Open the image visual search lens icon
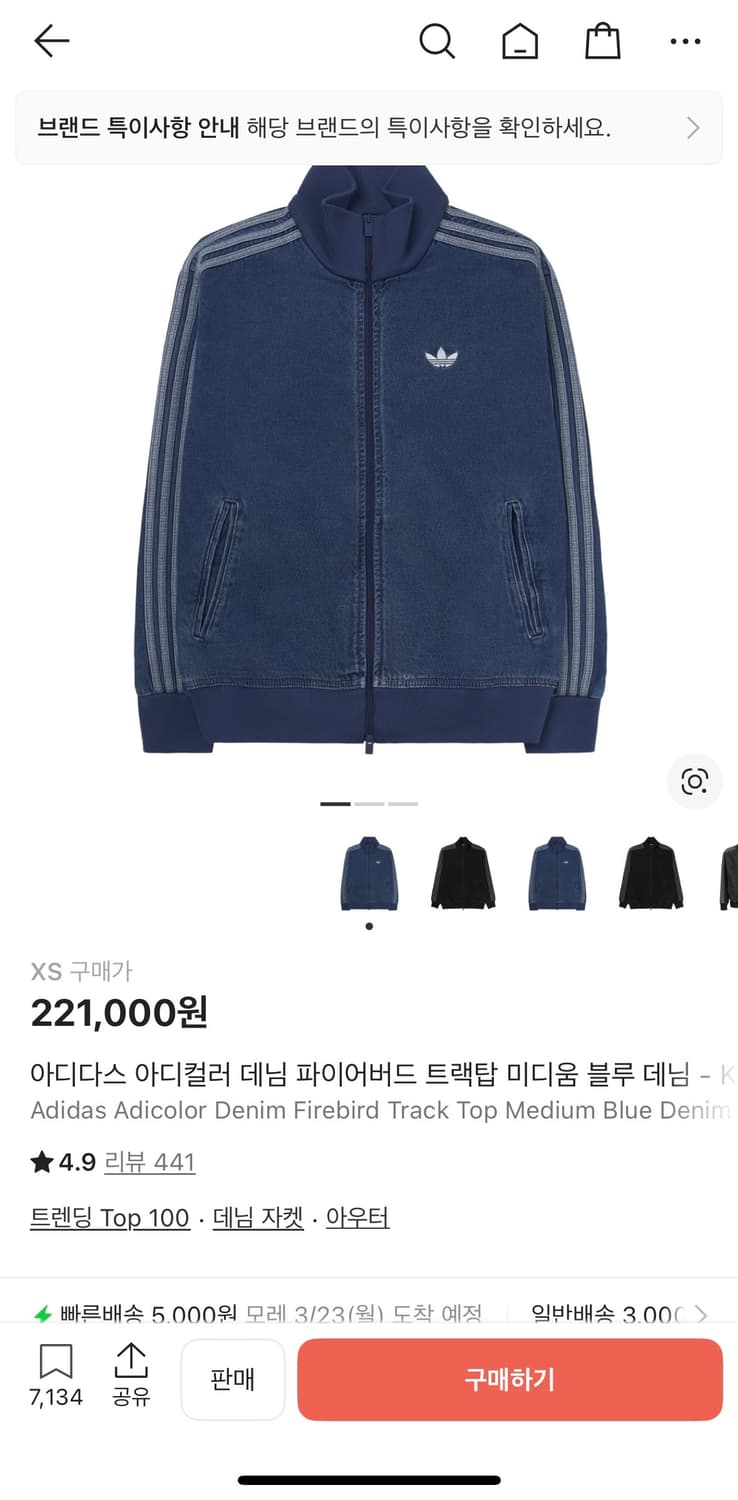This screenshot has height=1500, width=738. coord(696,782)
